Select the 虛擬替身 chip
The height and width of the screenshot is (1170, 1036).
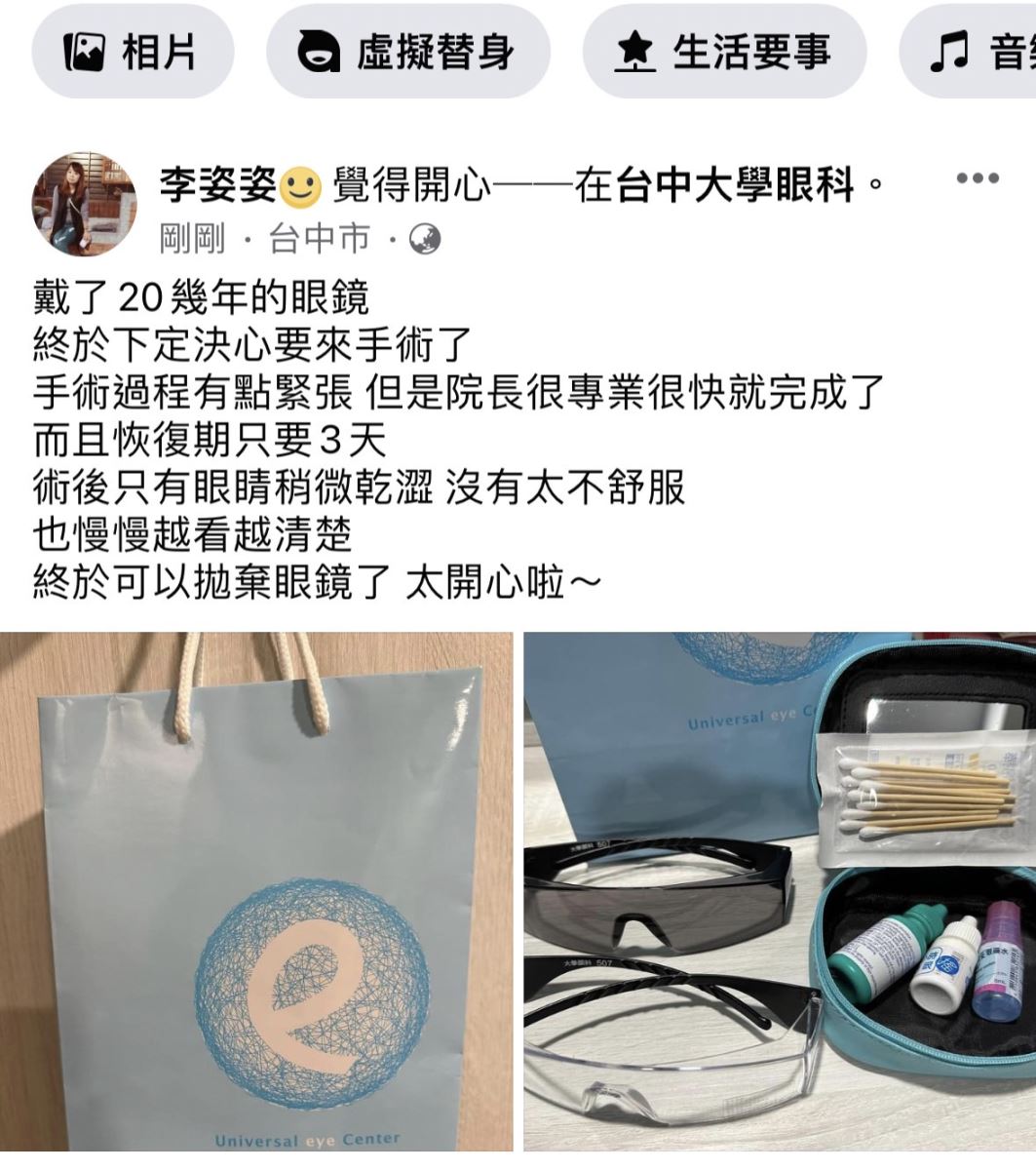tap(407, 52)
